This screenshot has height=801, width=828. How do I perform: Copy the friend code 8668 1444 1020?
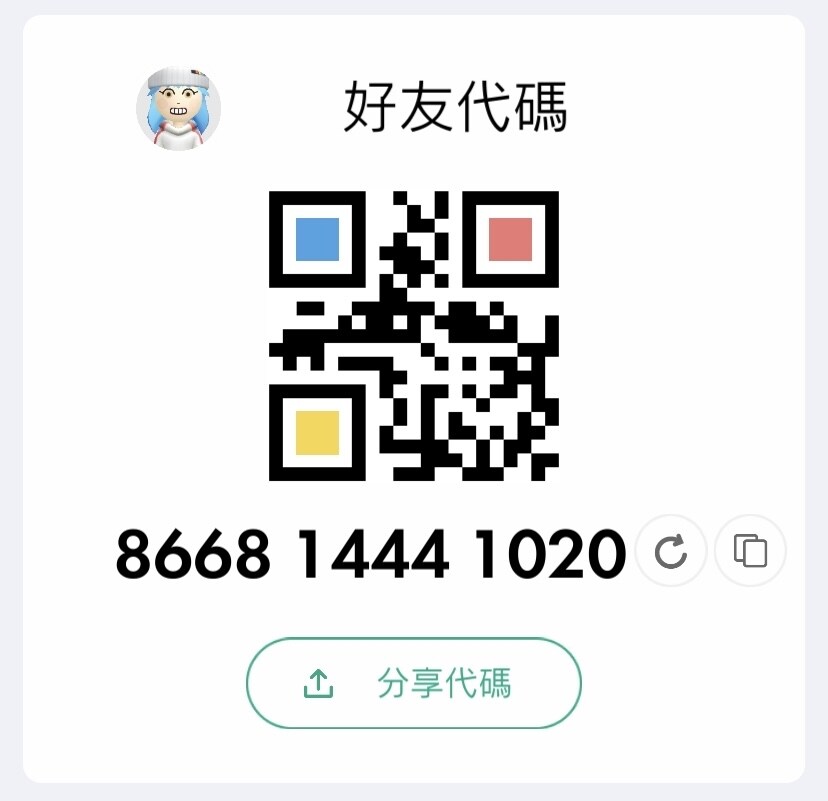click(x=750, y=551)
